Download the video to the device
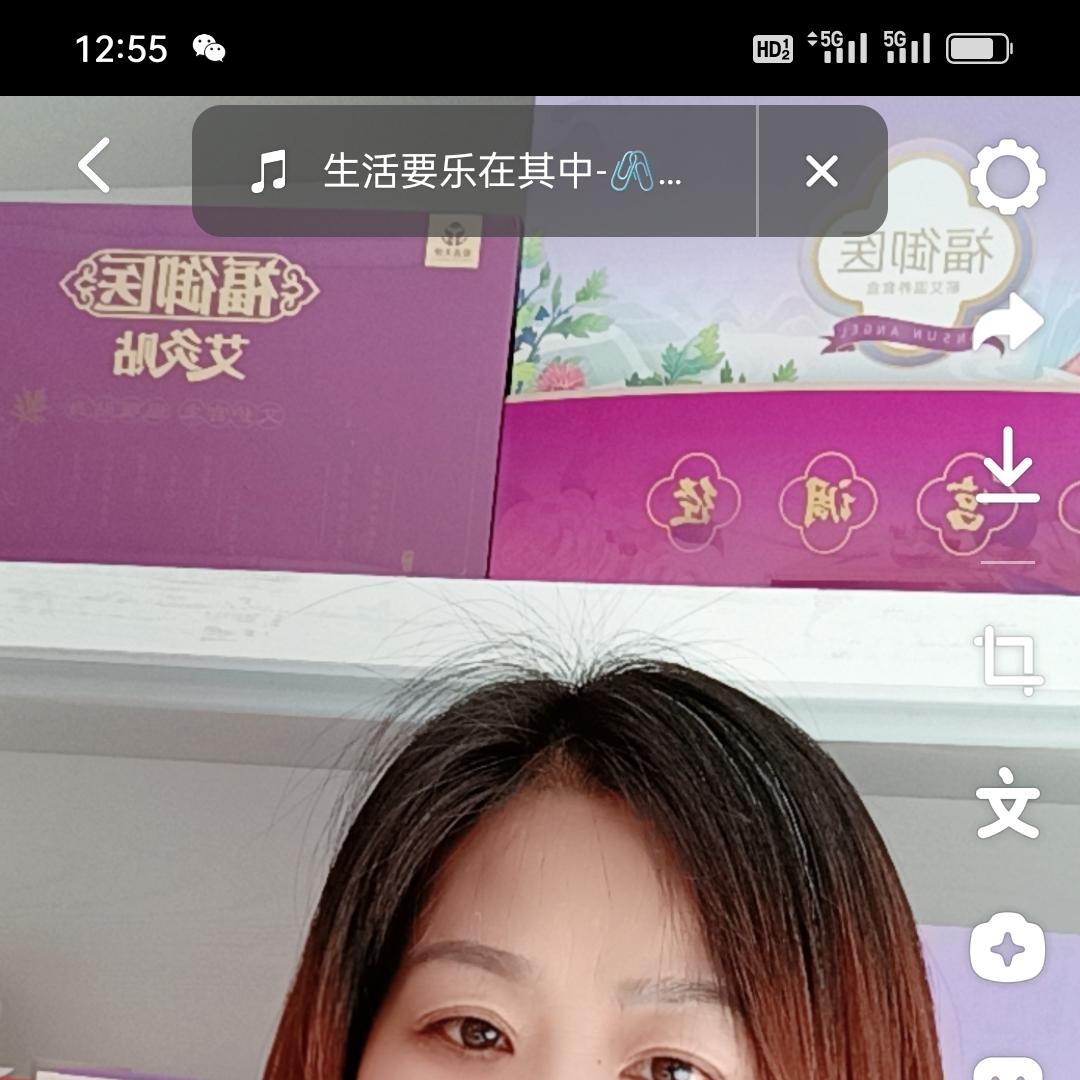The height and width of the screenshot is (1080, 1080). (x=1007, y=466)
